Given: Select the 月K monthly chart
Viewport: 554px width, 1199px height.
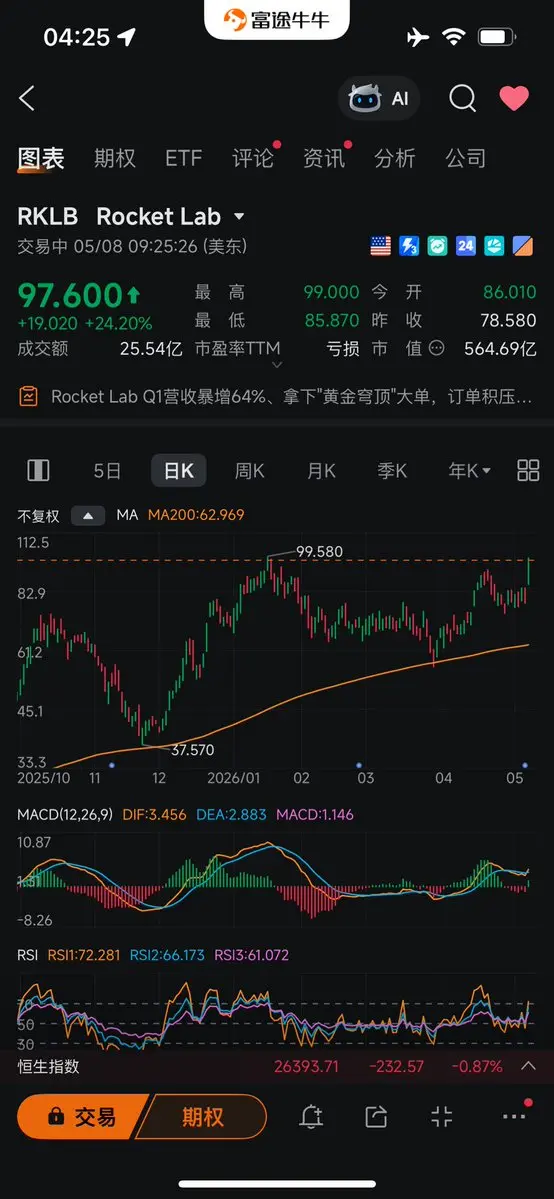Looking at the screenshot, I should tap(321, 471).
